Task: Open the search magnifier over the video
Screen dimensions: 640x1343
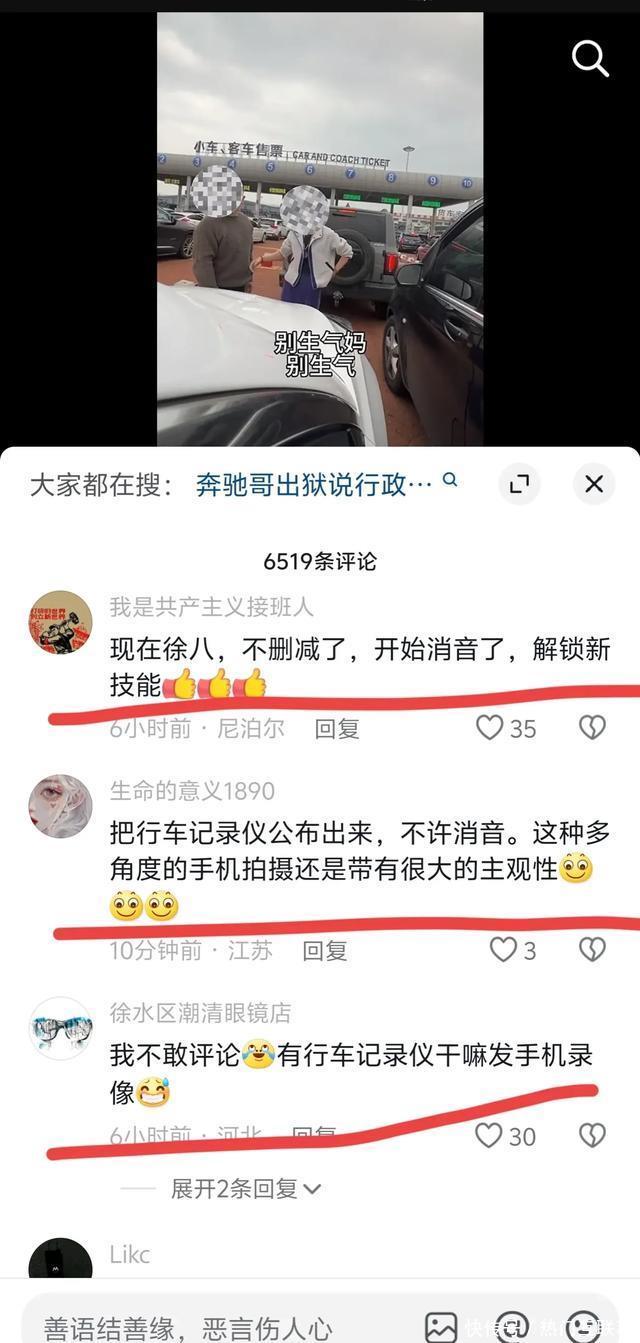Action: click(x=590, y=59)
